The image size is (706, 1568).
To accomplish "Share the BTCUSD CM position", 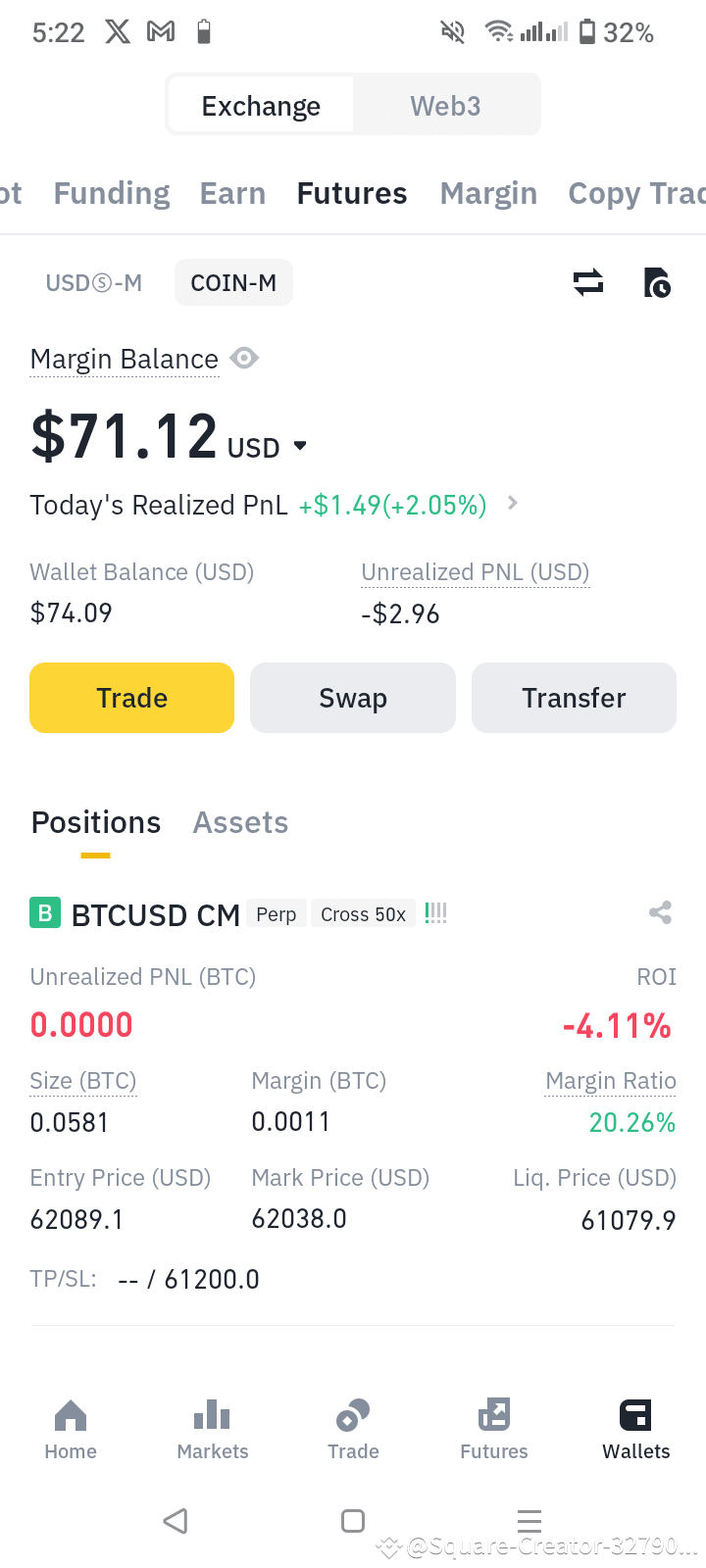I will pos(660,912).
